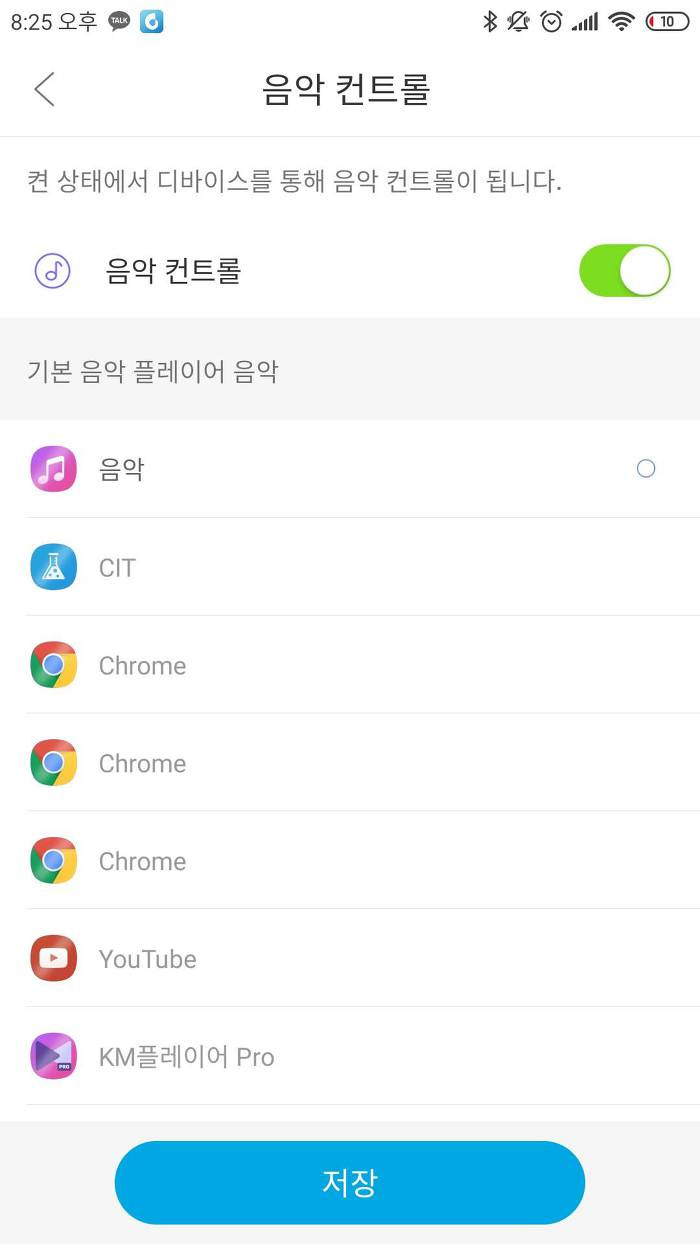This screenshot has width=700, height=1244.
Task: Select KM플레이어 Pro from the list
Action: click(350, 1057)
